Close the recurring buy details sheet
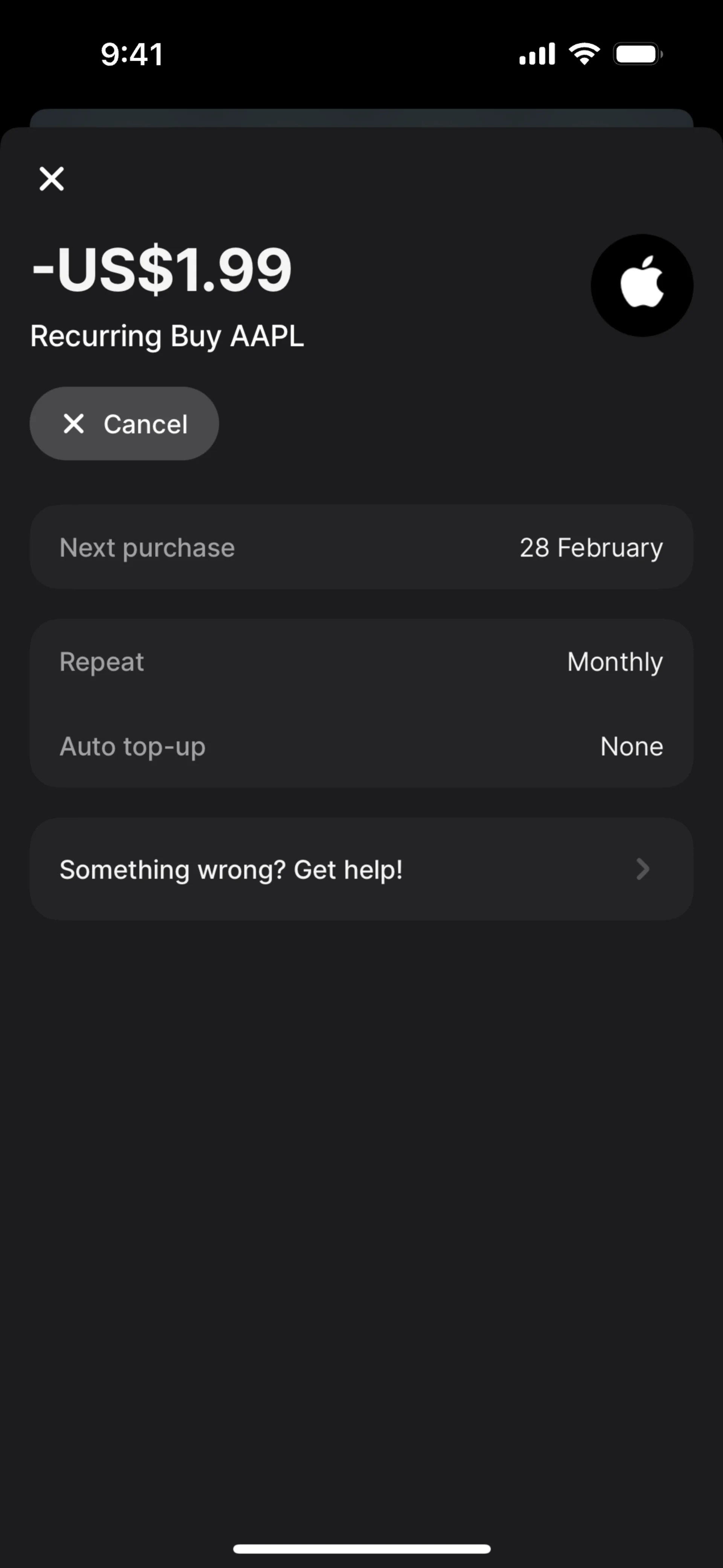The height and width of the screenshot is (1568, 723). click(52, 179)
